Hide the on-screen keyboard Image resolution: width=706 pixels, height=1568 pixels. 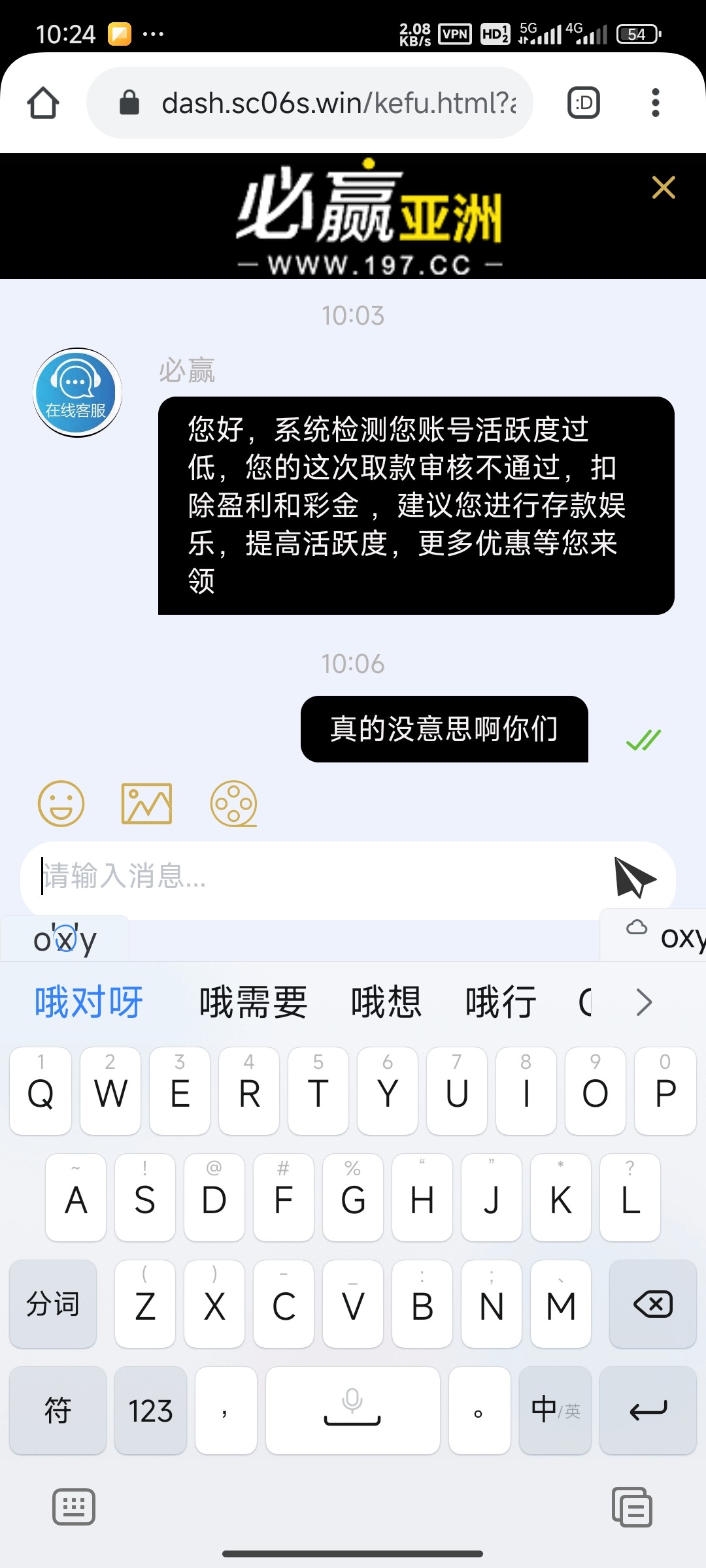(x=73, y=1508)
